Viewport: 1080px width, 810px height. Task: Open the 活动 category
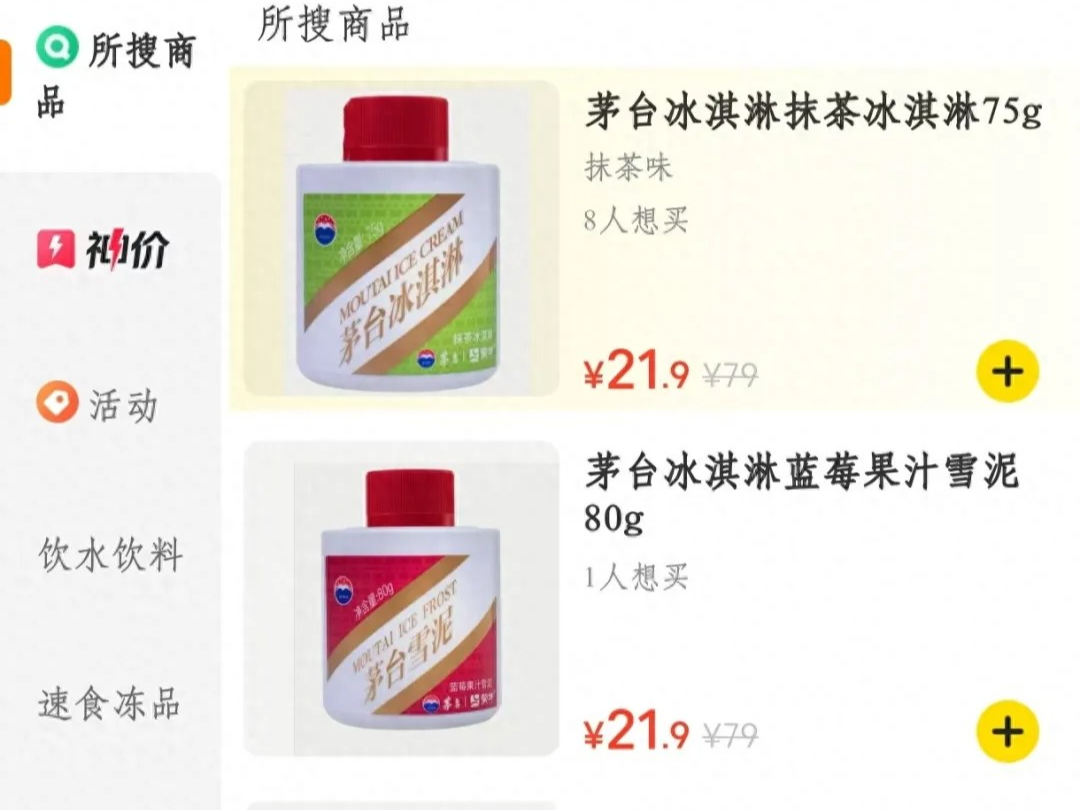100,405
